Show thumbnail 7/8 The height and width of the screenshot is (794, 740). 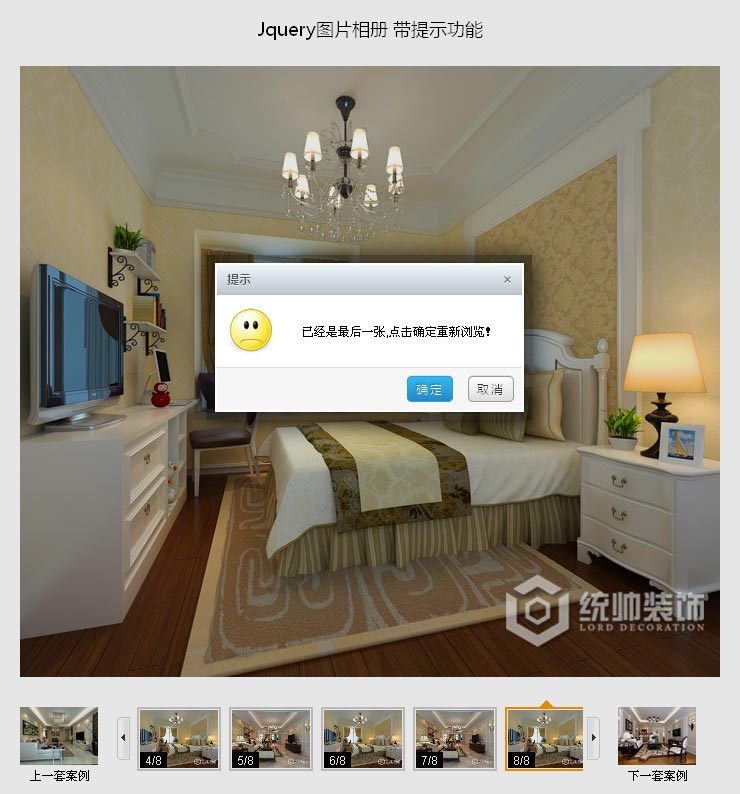tap(455, 738)
